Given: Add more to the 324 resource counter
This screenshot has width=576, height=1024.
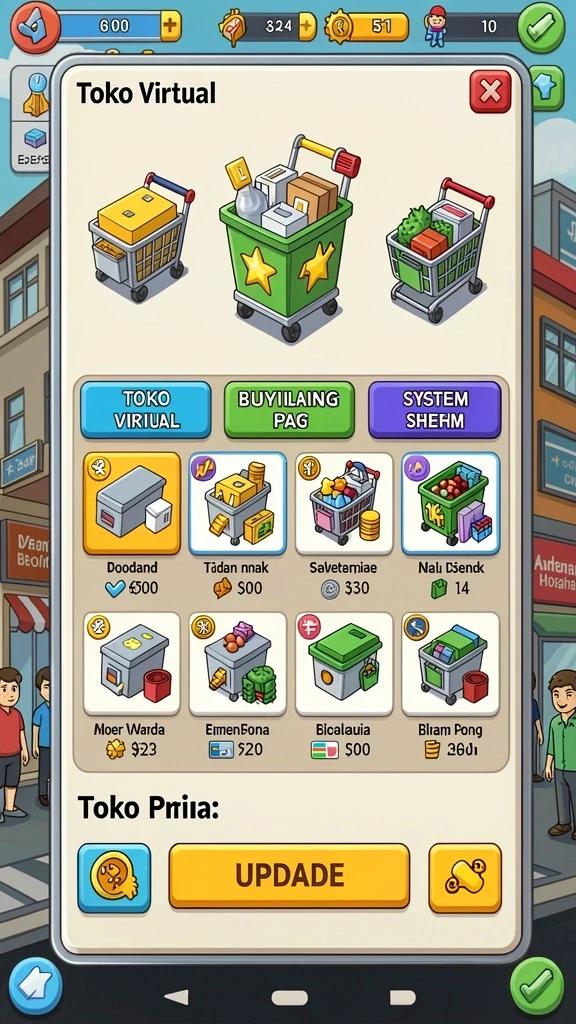Looking at the screenshot, I should click(307, 27).
